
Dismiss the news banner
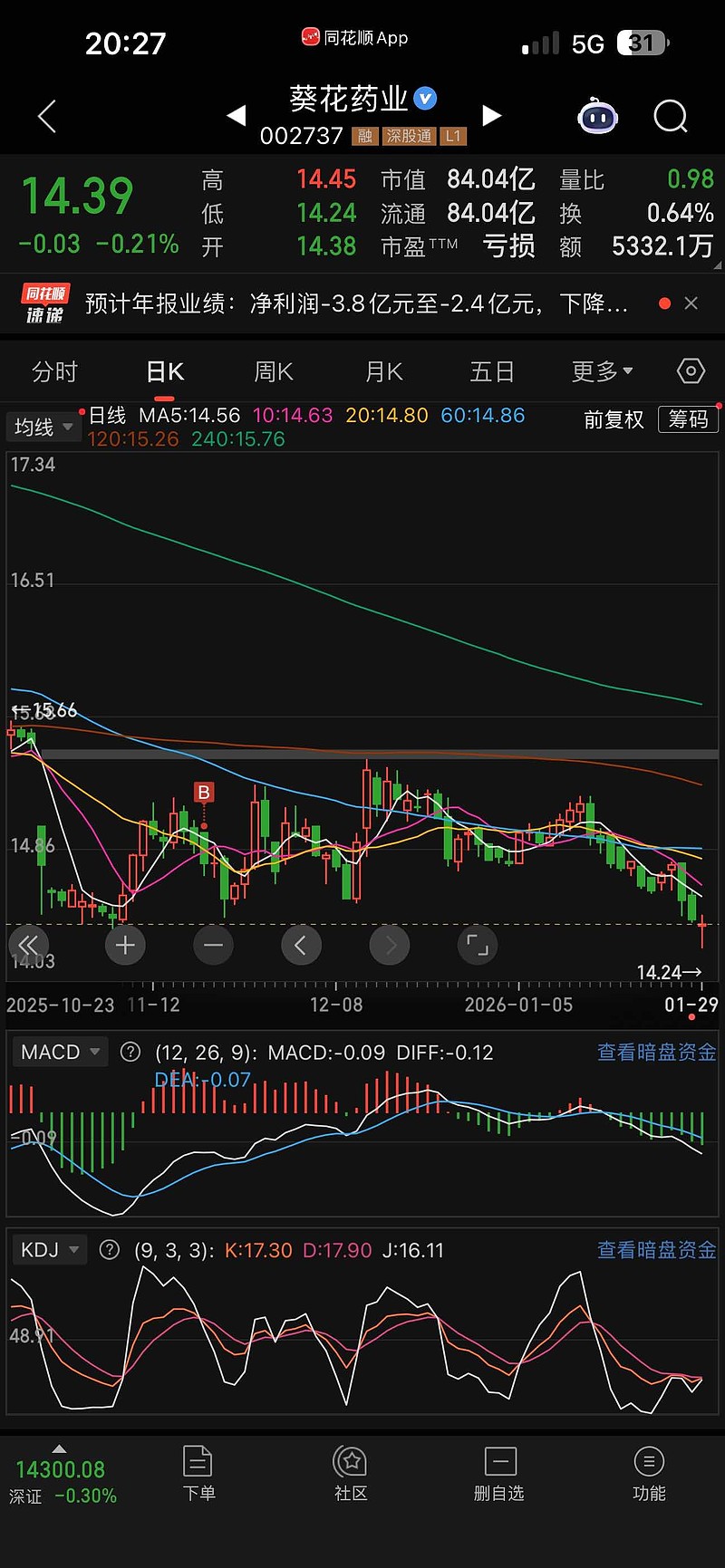[691, 303]
